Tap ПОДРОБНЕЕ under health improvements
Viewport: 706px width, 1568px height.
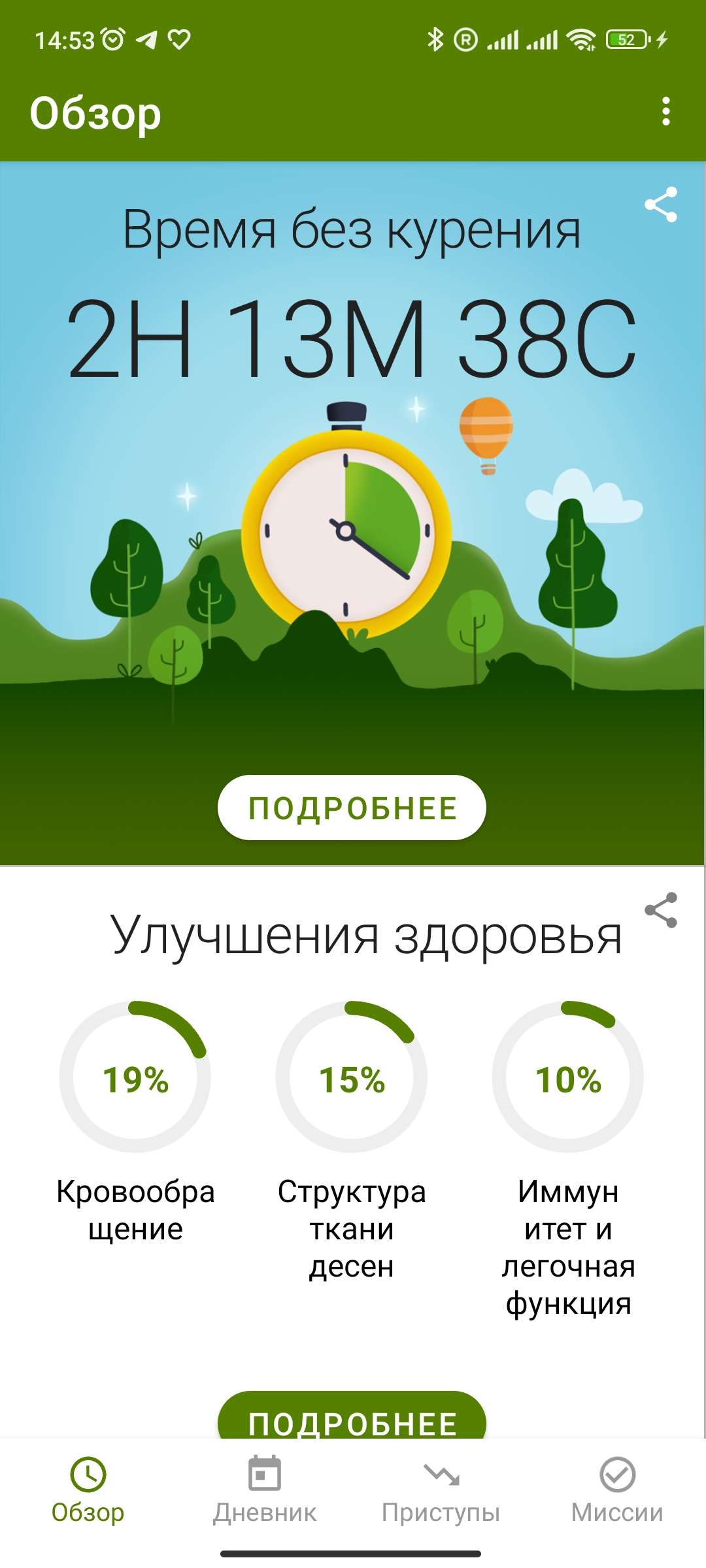[352, 1419]
